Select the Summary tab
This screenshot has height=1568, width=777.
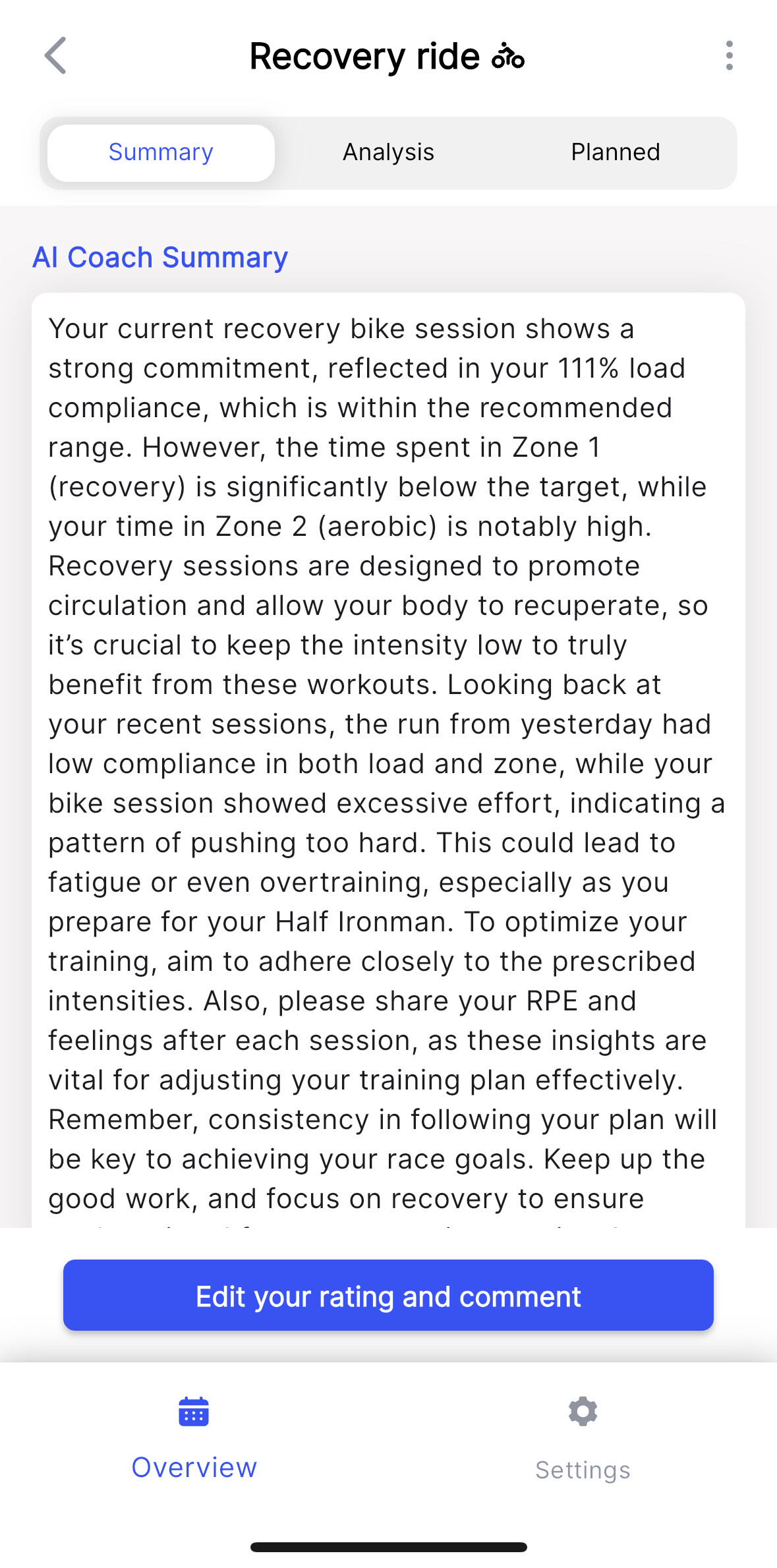[x=161, y=152]
